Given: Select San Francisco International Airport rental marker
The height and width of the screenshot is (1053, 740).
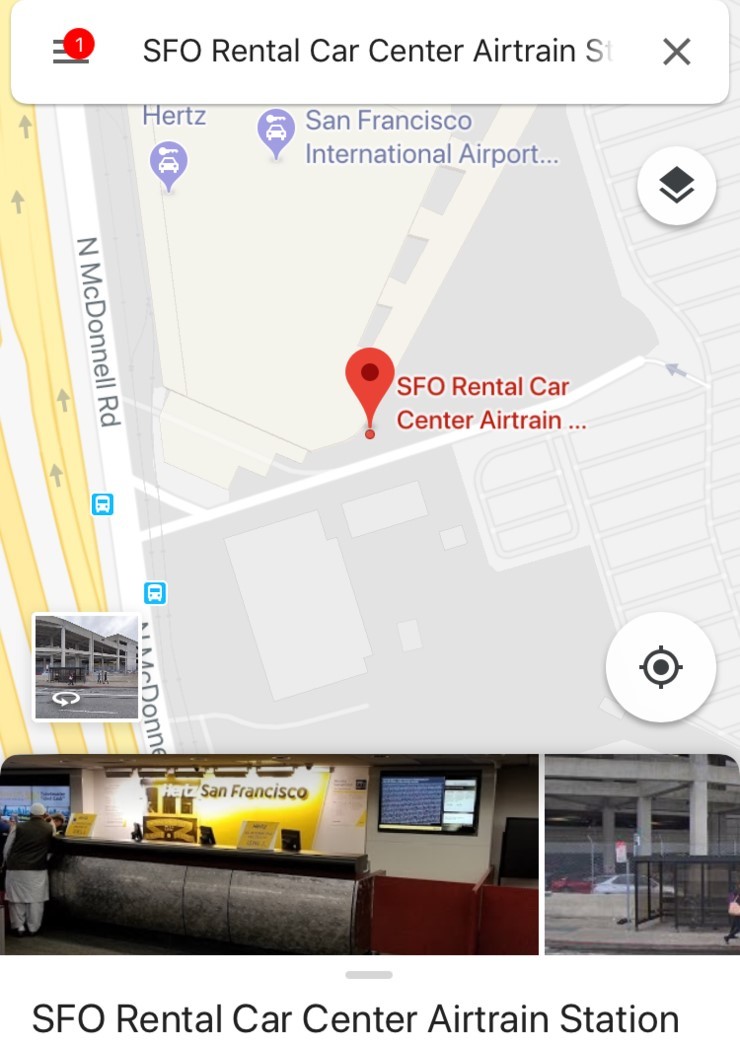Looking at the screenshot, I should pos(277,131).
